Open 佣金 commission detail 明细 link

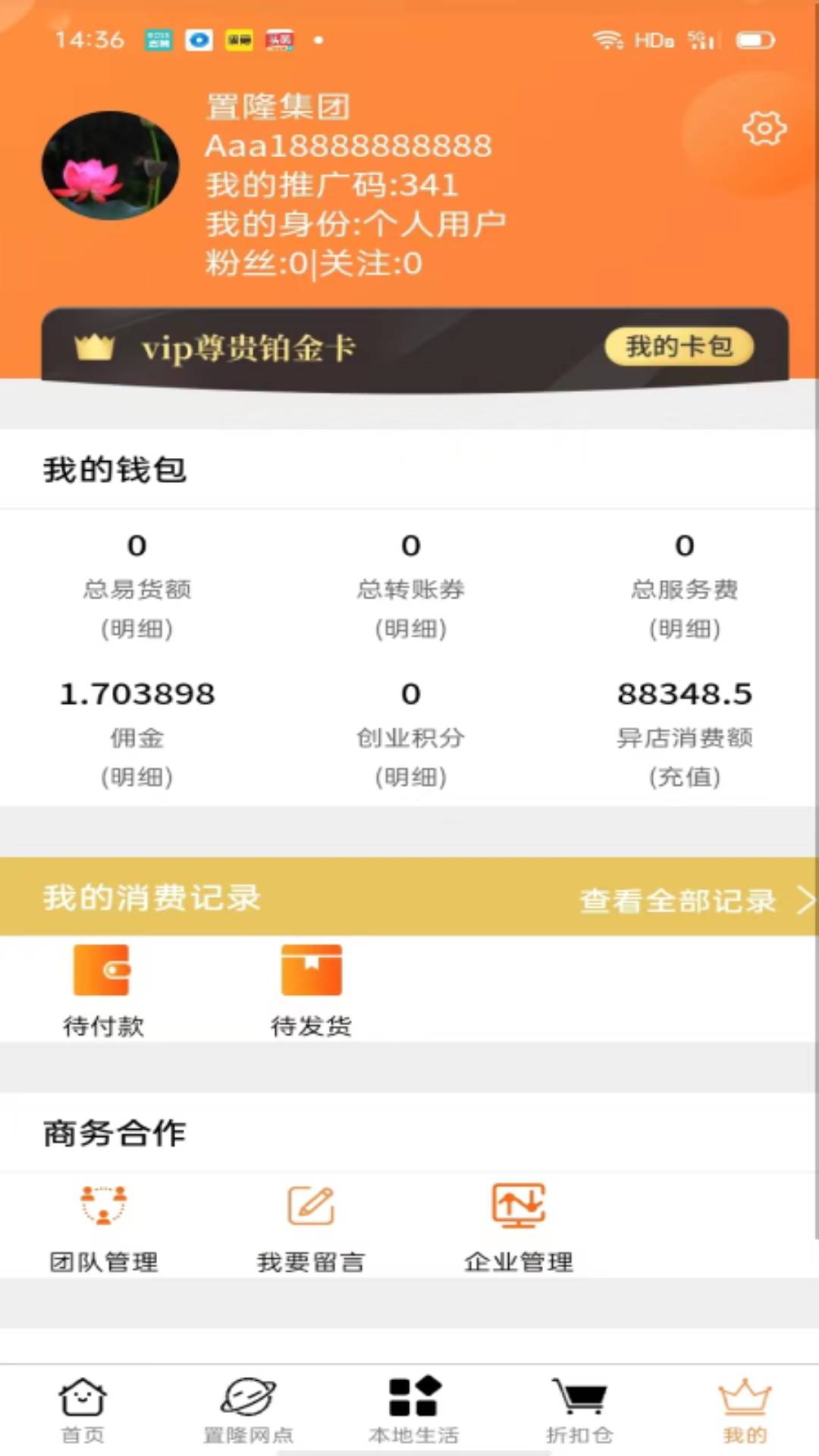point(137,777)
